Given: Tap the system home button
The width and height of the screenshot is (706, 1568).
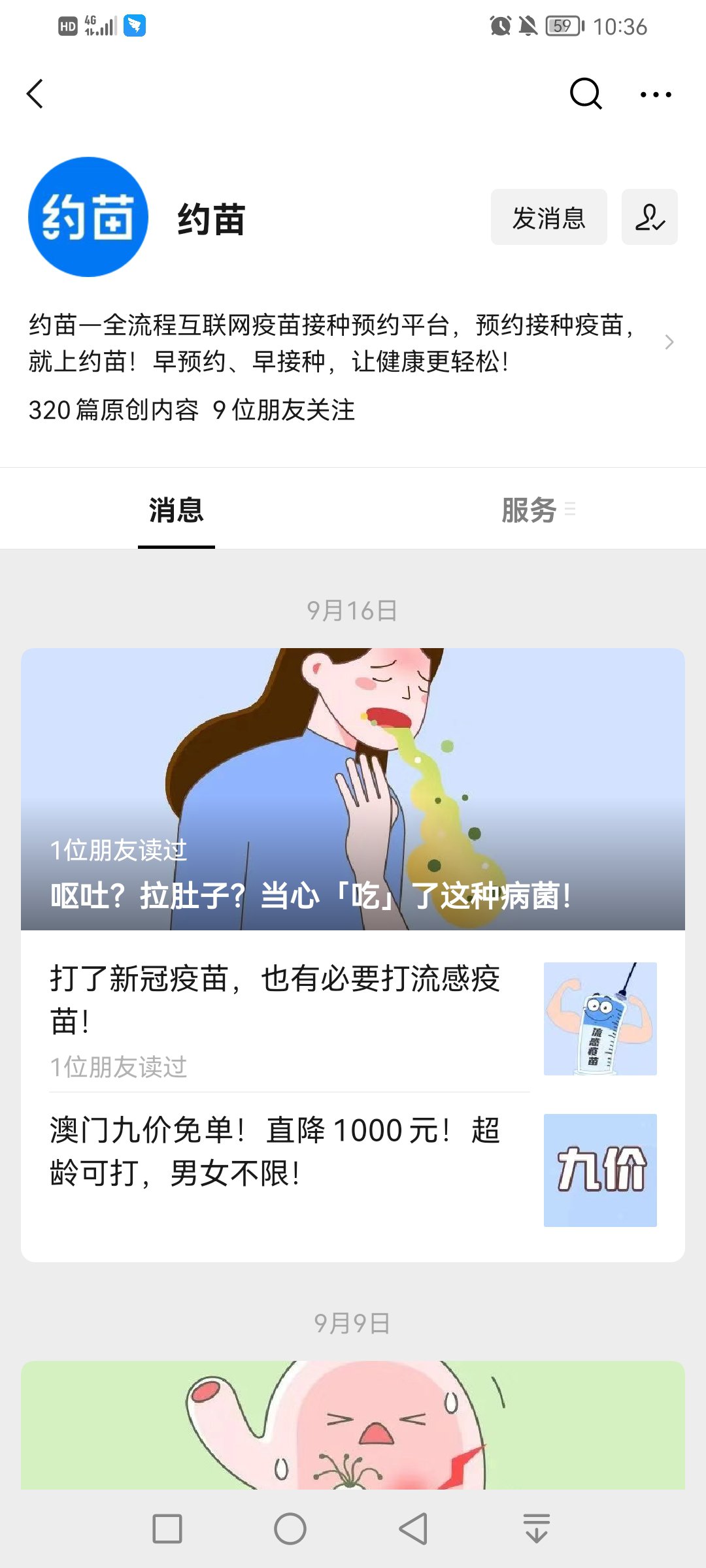Looking at the screenshot, I should point(290,1529).
